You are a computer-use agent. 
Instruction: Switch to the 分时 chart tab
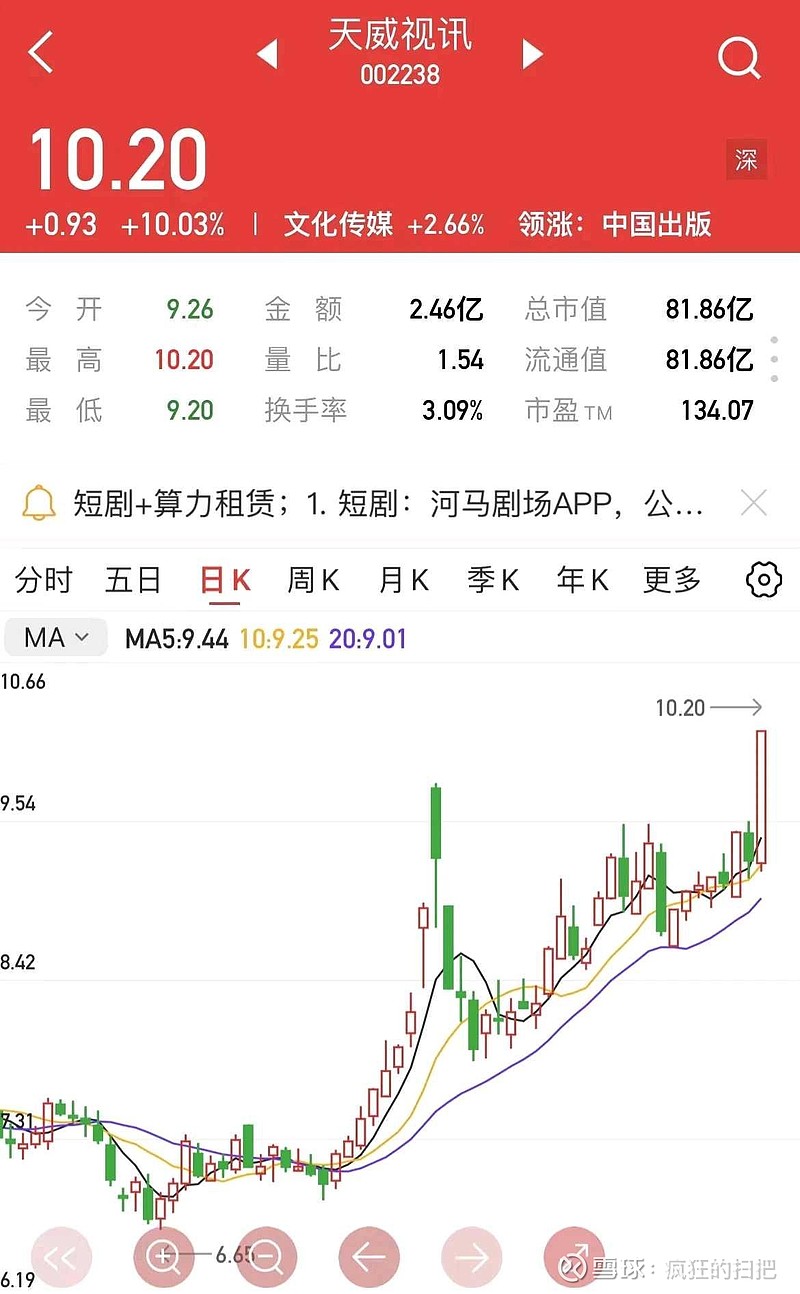pyautogui.click(x=44, y=579)
